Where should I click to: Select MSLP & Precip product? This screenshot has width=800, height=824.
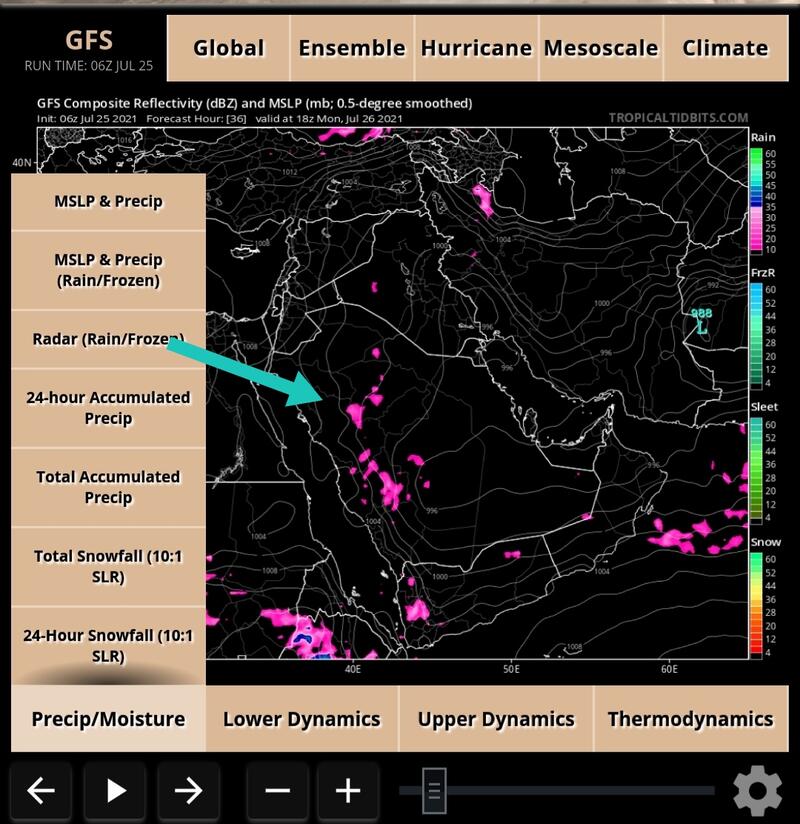[x=108, y=201]
